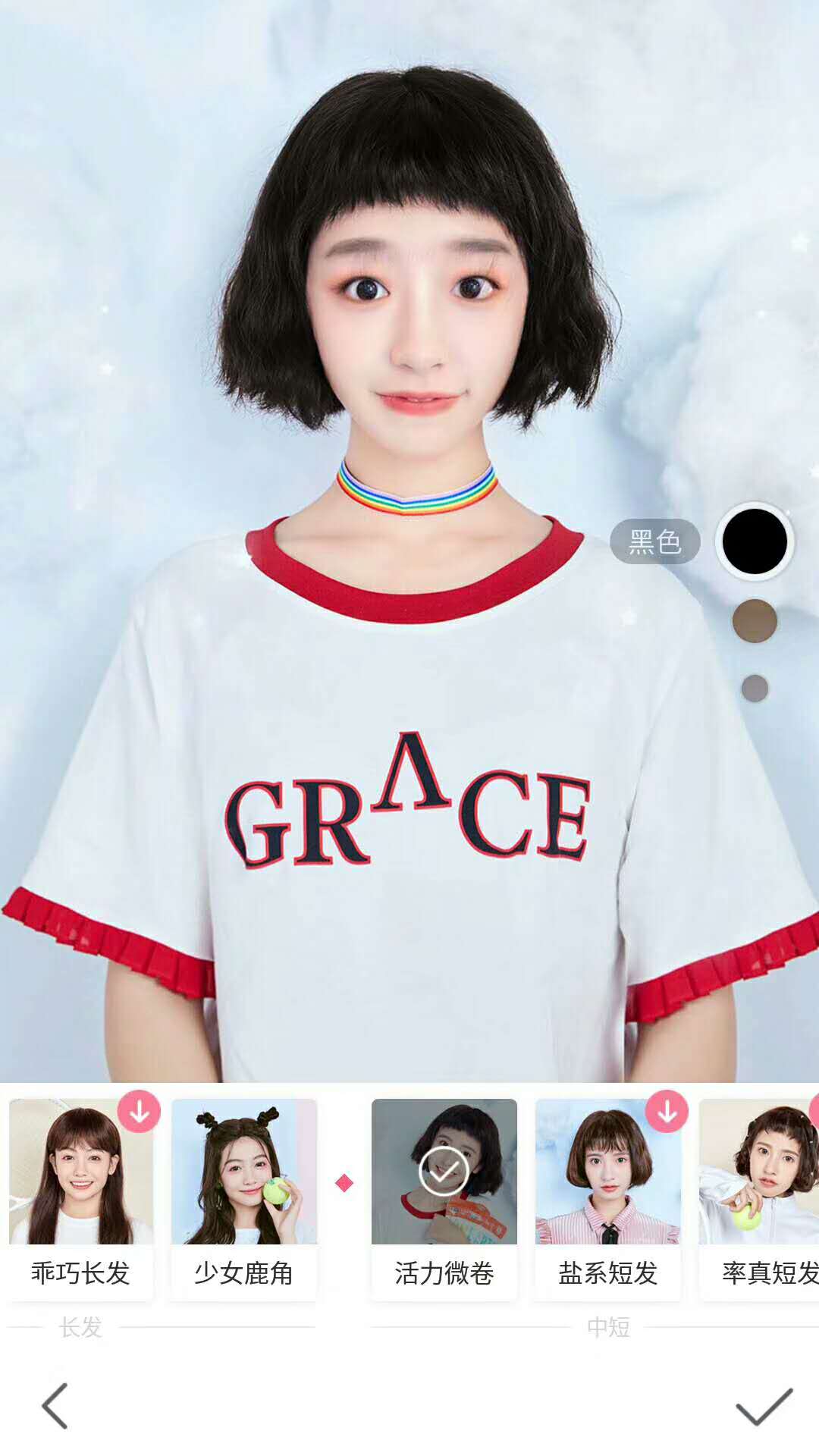Pick the gray hair color swatch

click(755, 689)
